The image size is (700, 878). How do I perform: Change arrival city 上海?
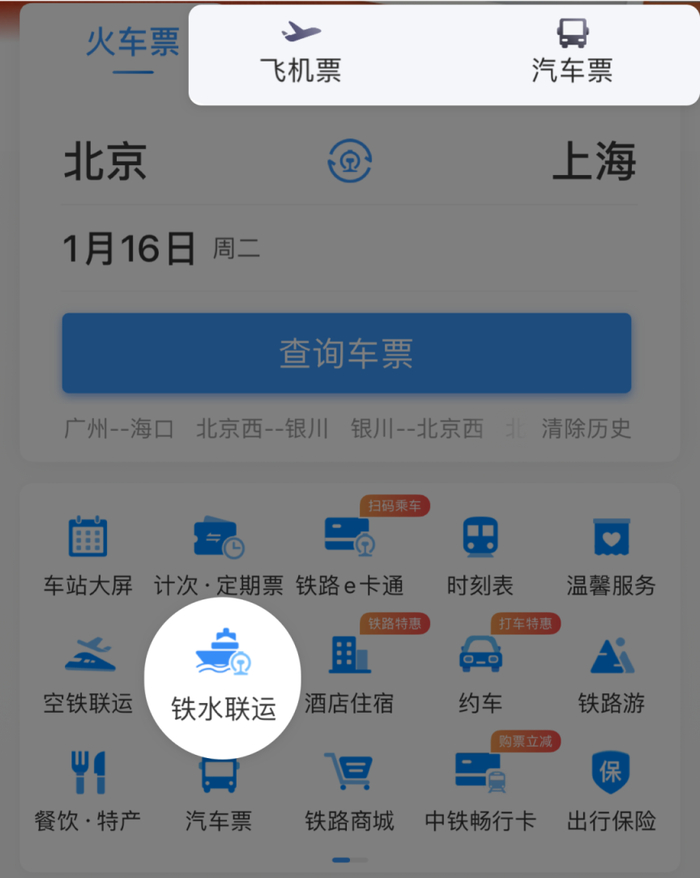point(594,161)
